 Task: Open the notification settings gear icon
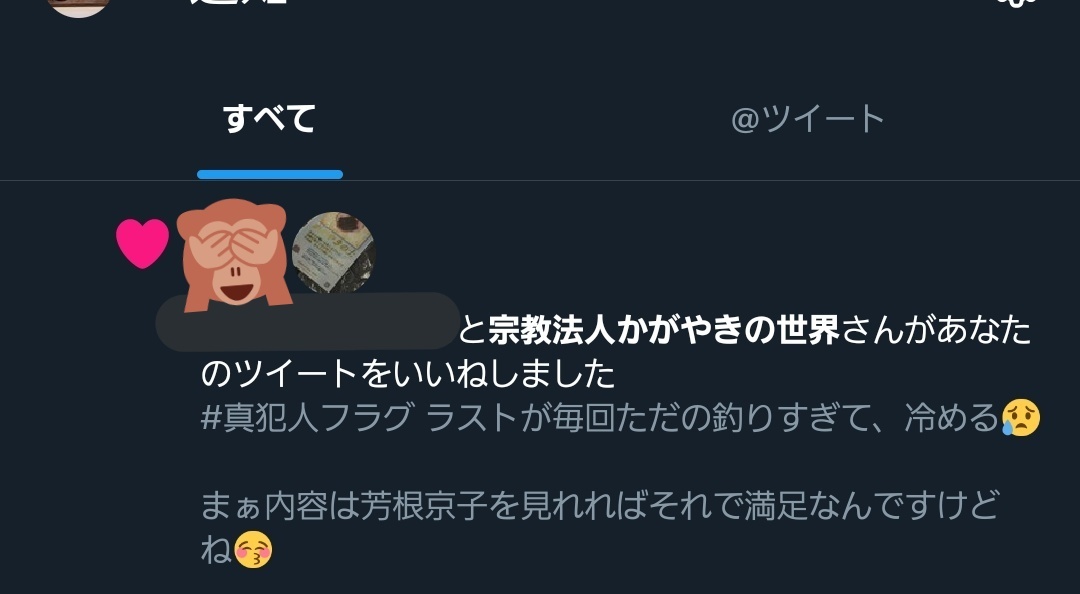point(1016,5)
